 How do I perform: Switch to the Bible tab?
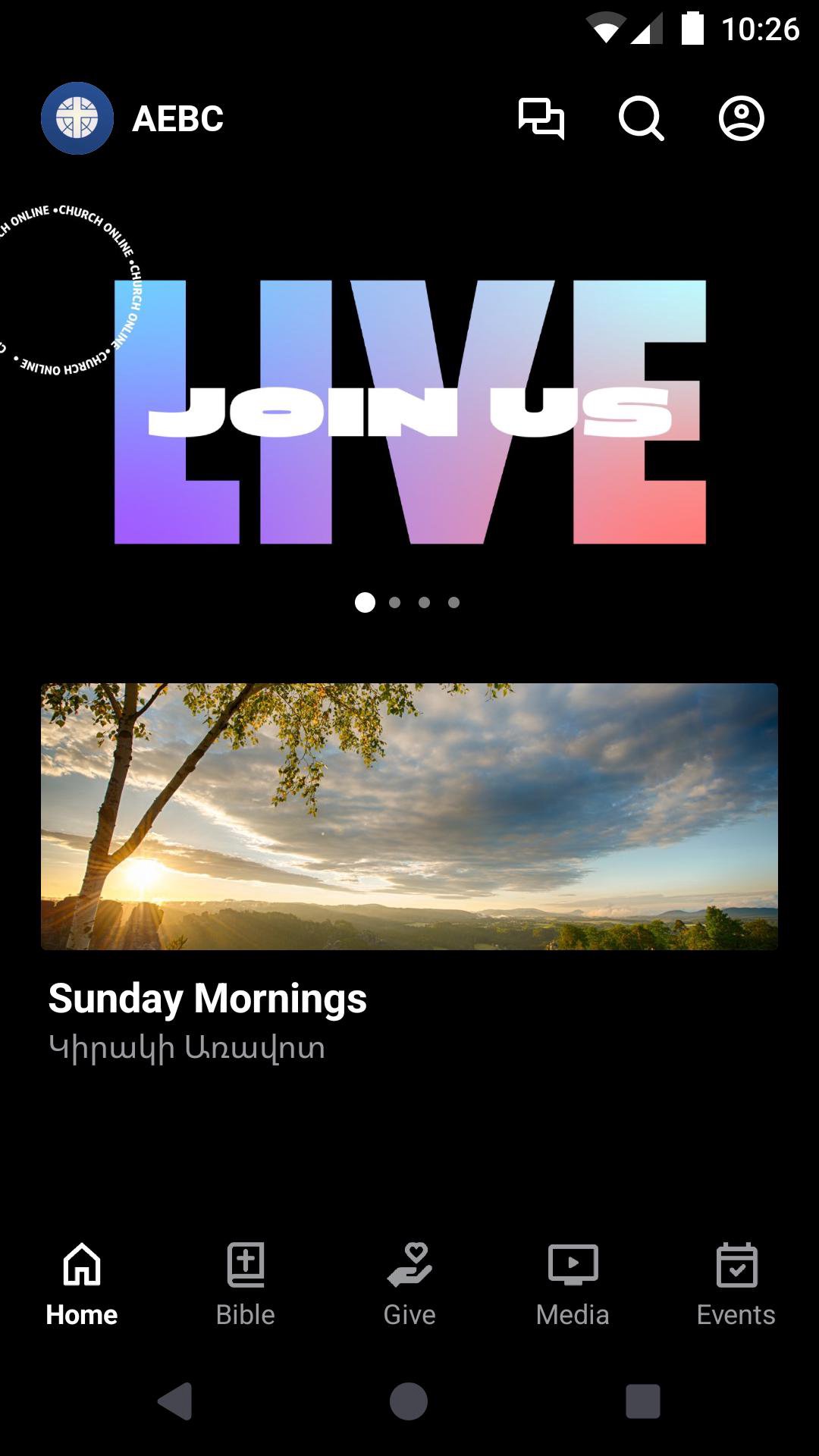[246, 1285]
